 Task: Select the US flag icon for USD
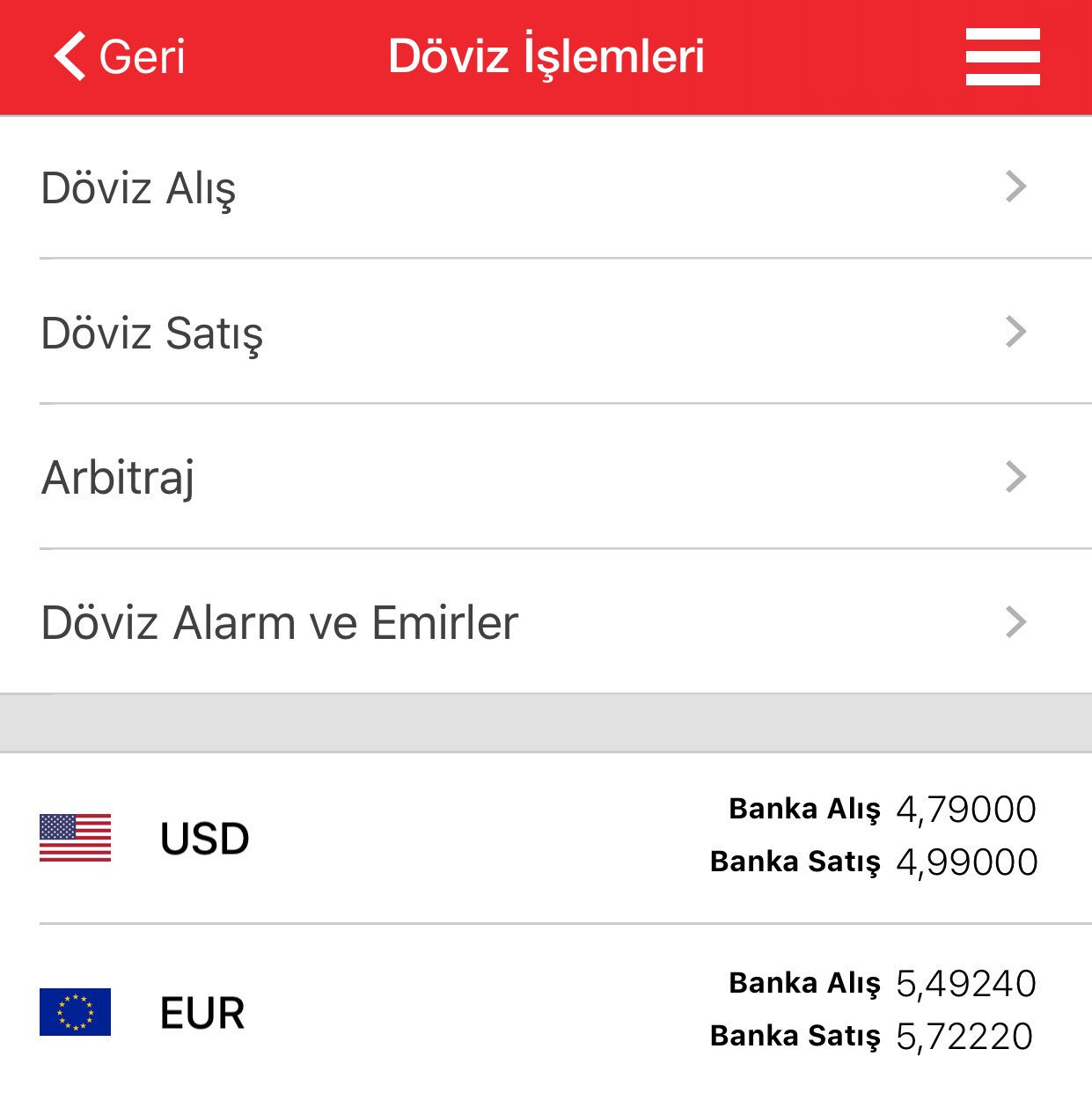77,838
